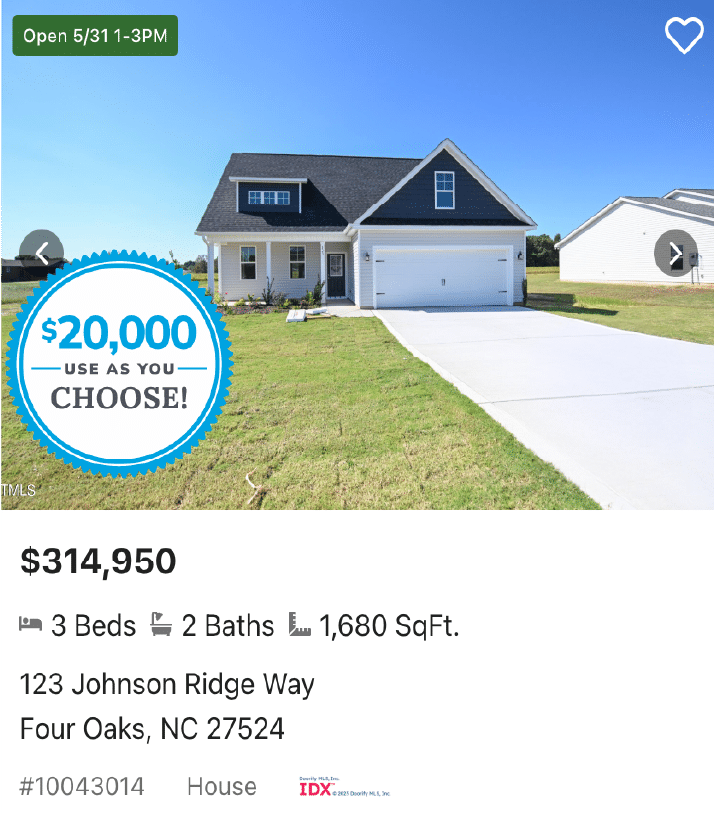717x818 pixels.
Task: Go to the previous listing photo
Action: [x=42, y=252]
